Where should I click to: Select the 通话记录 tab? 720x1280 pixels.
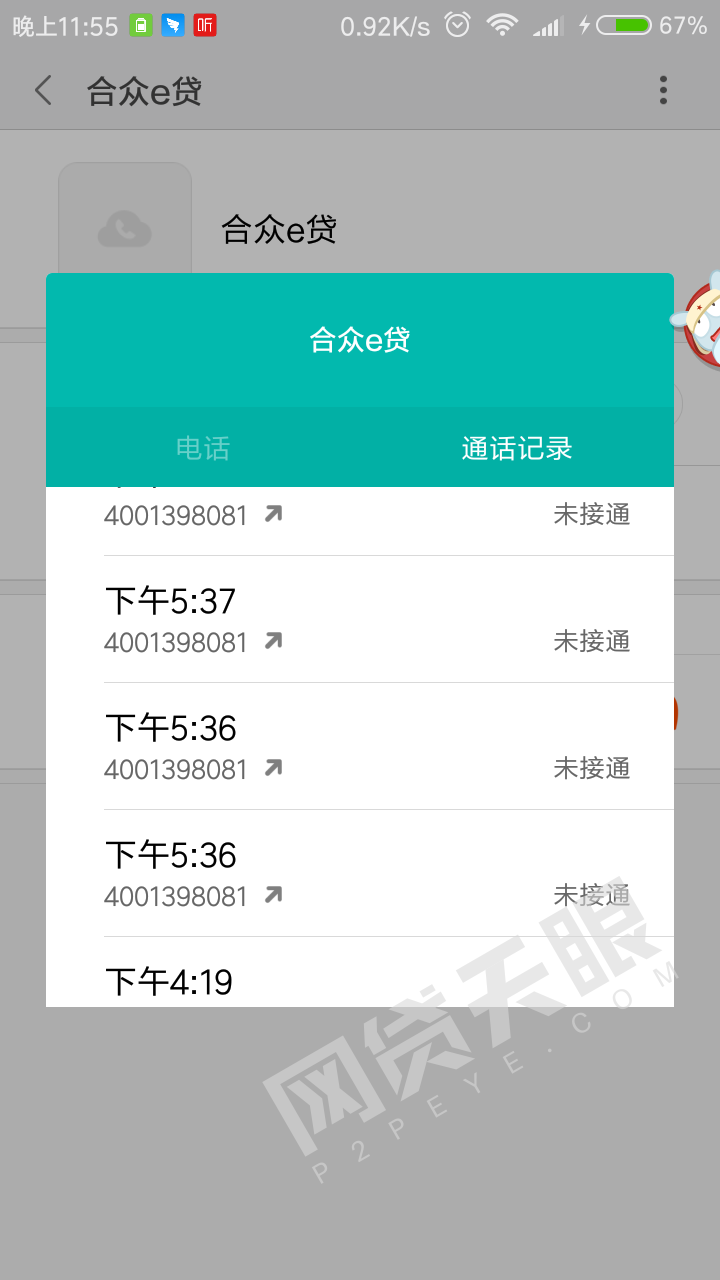tap(517, 448)
